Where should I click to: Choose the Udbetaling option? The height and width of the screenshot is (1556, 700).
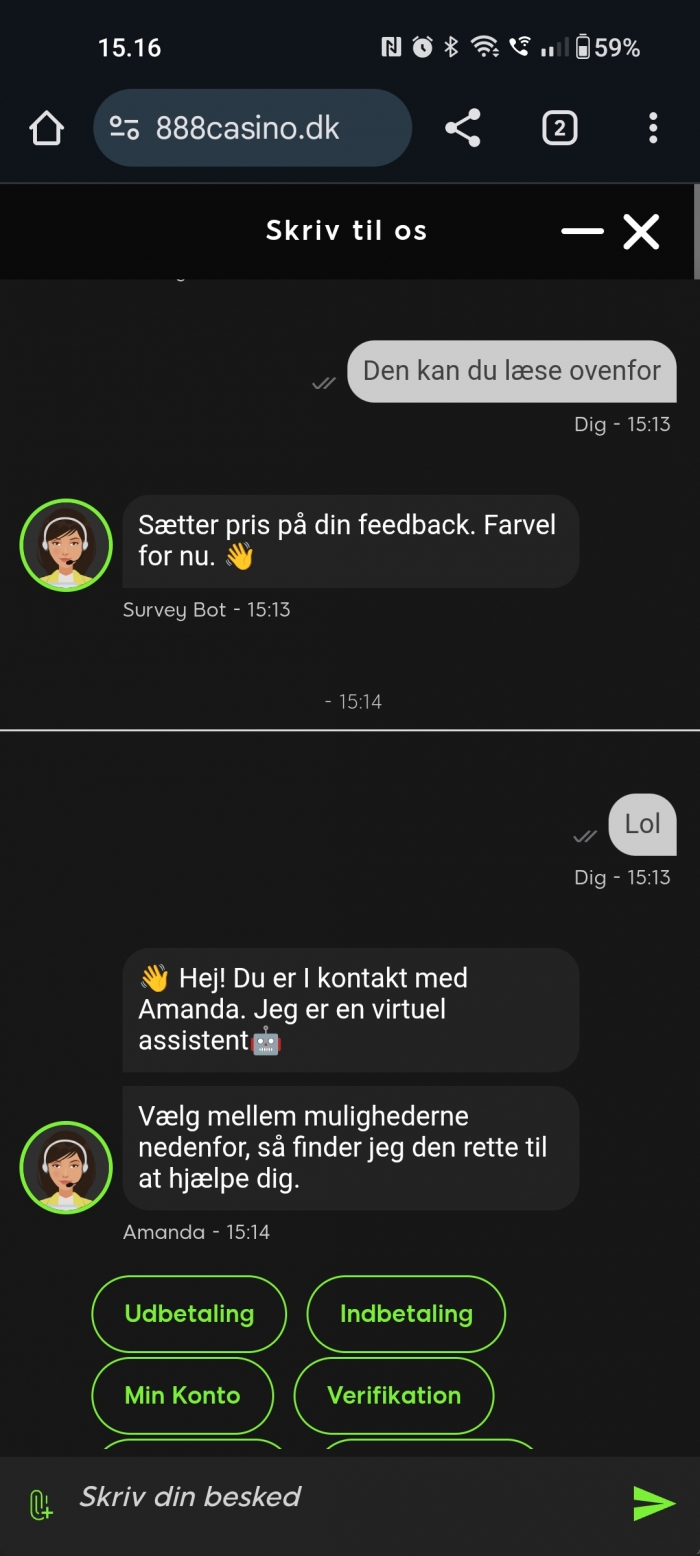[189, 1313]
